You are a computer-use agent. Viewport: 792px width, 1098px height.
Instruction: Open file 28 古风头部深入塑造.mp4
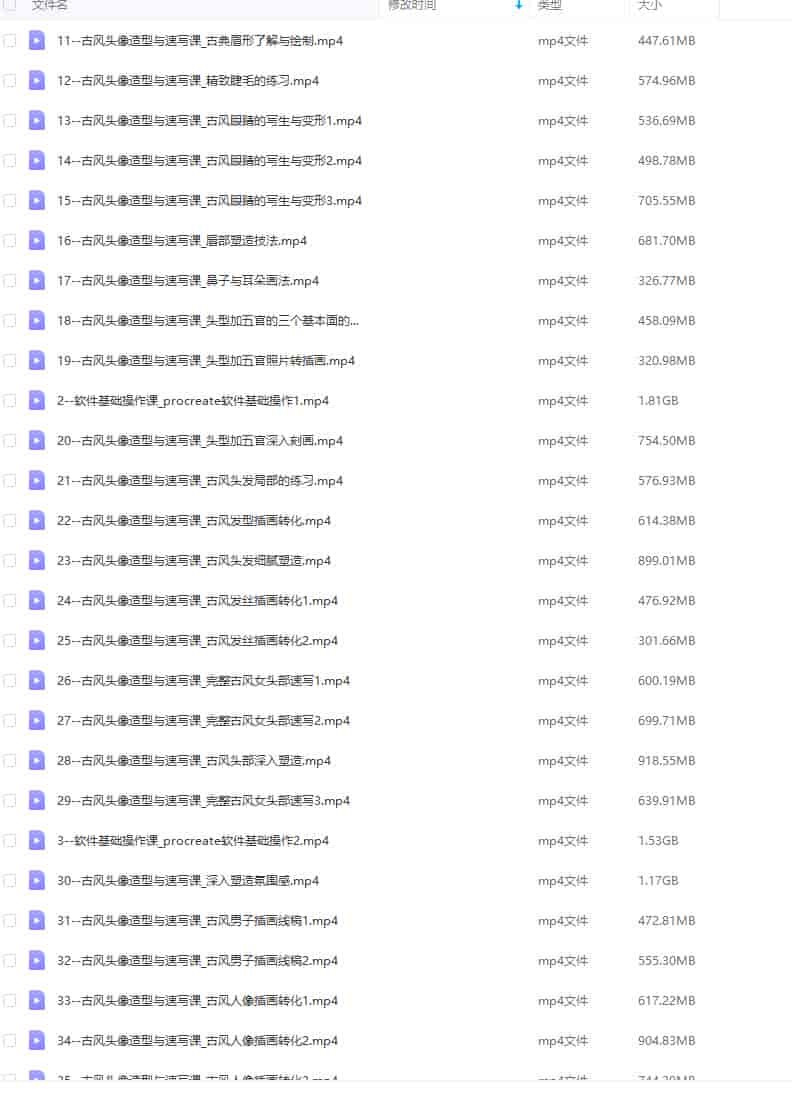(194, 761)
